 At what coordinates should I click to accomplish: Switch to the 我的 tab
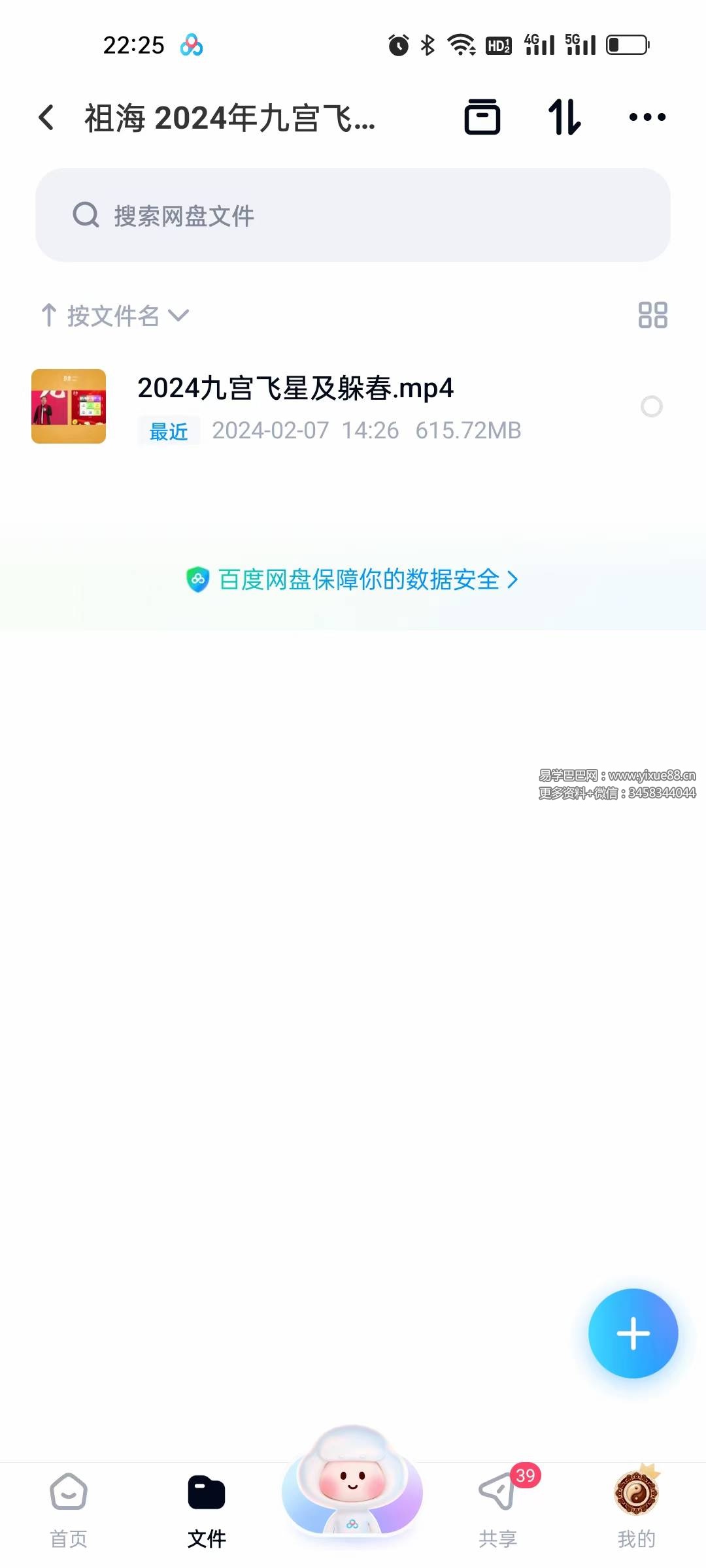[x=636, y=1509]
